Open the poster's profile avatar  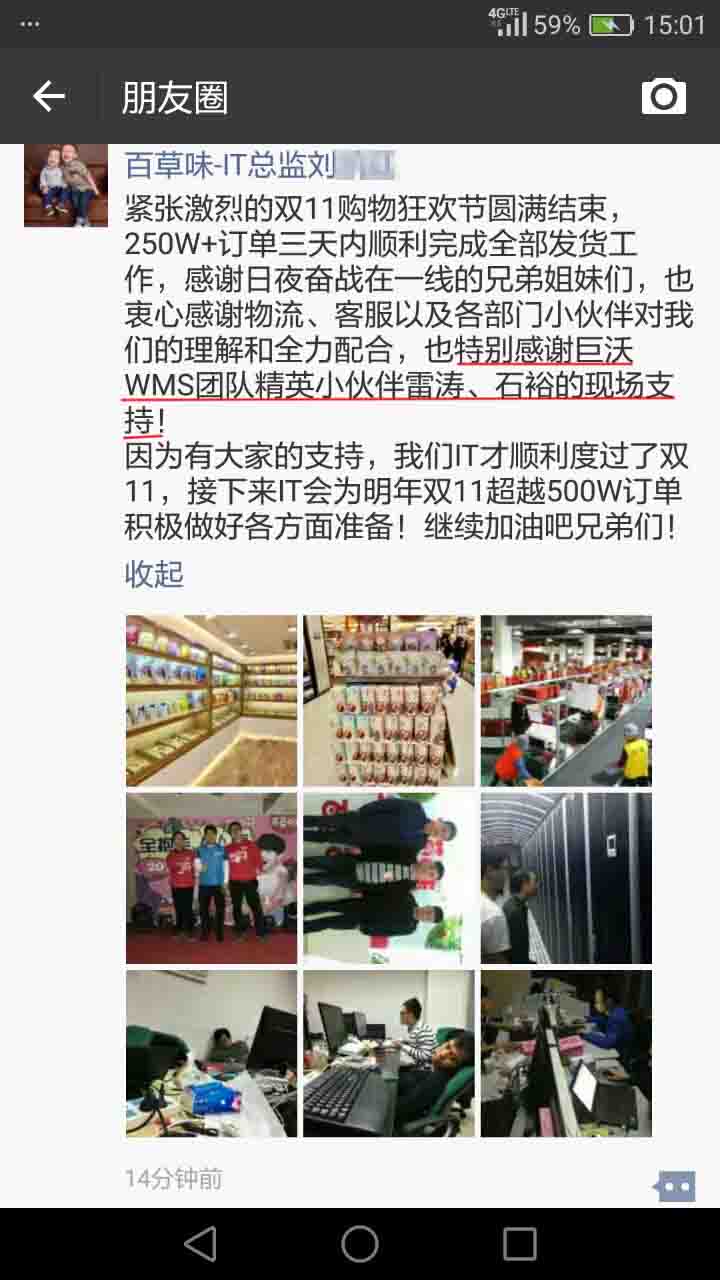click(x=66, y=185)
